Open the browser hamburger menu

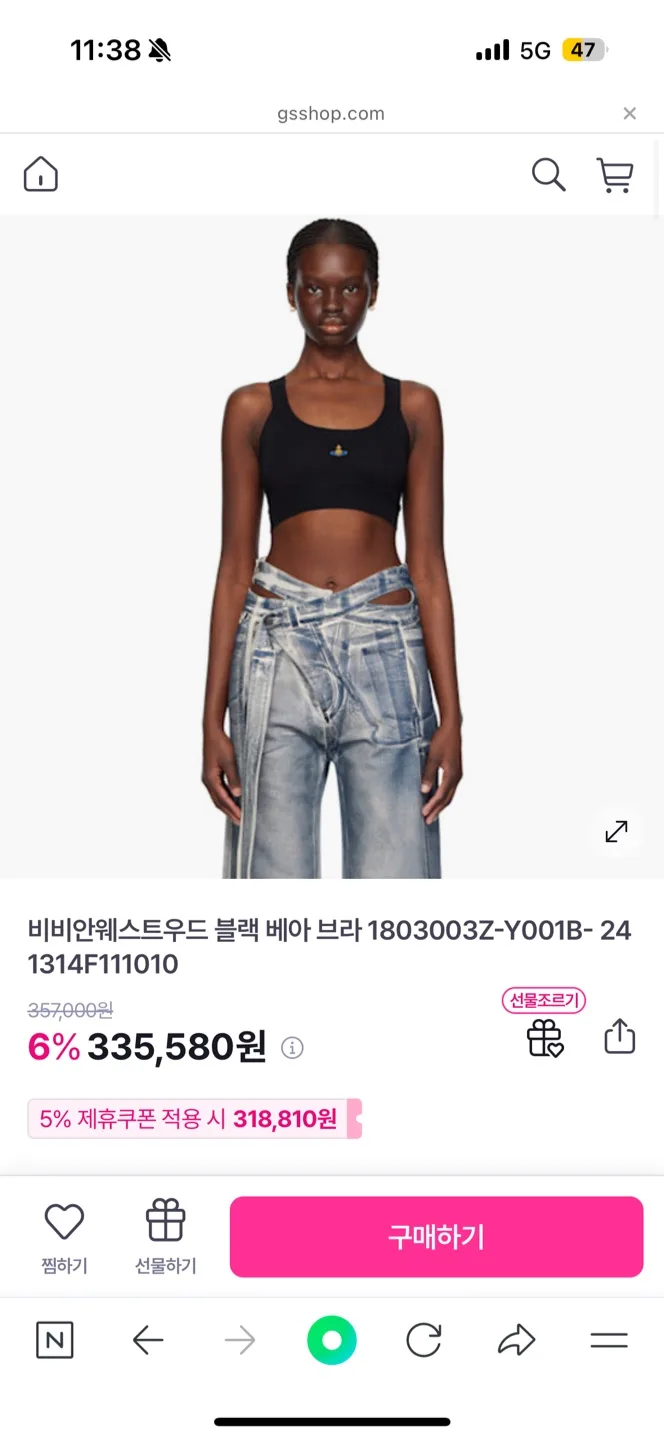coord(608,1340)
